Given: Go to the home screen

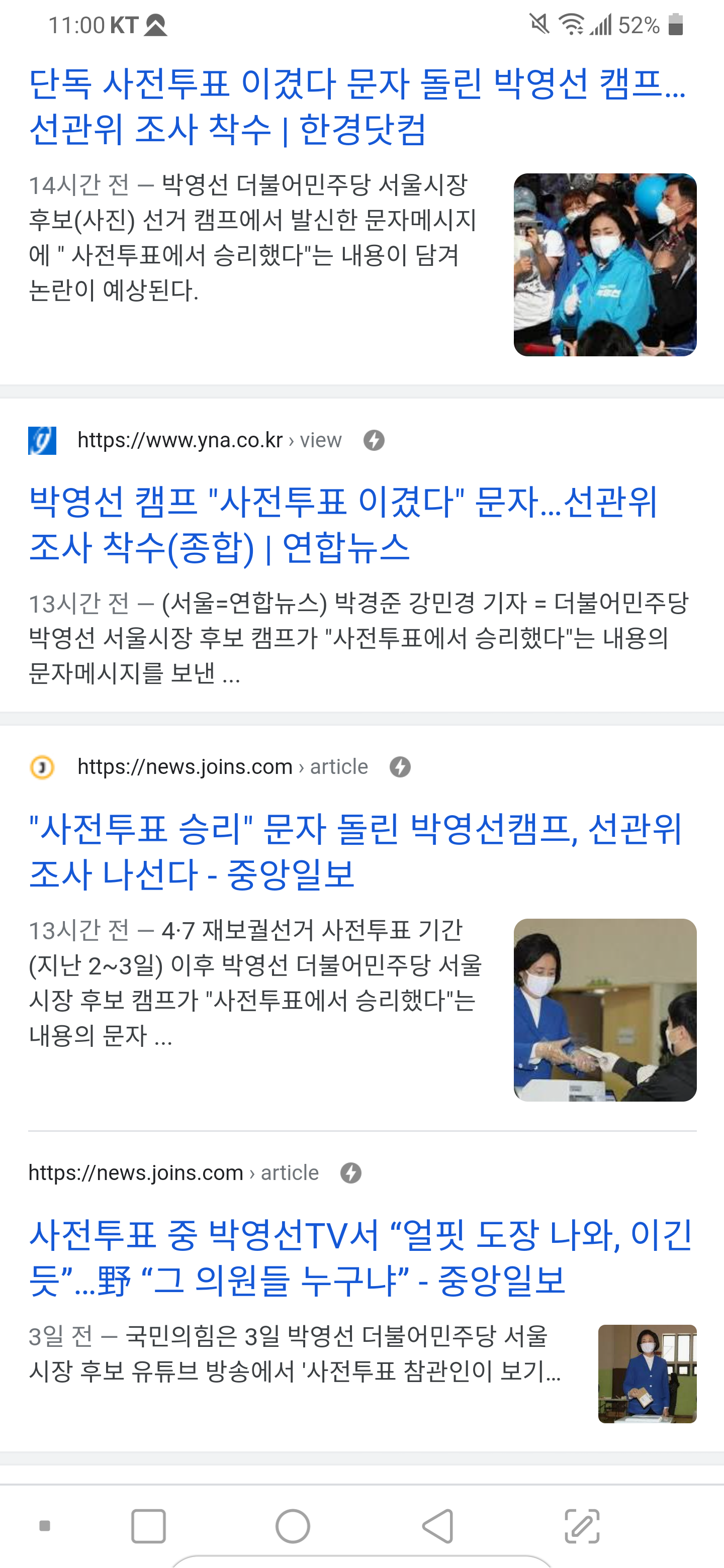Looking at the screenshot, I should (293, 1526).
